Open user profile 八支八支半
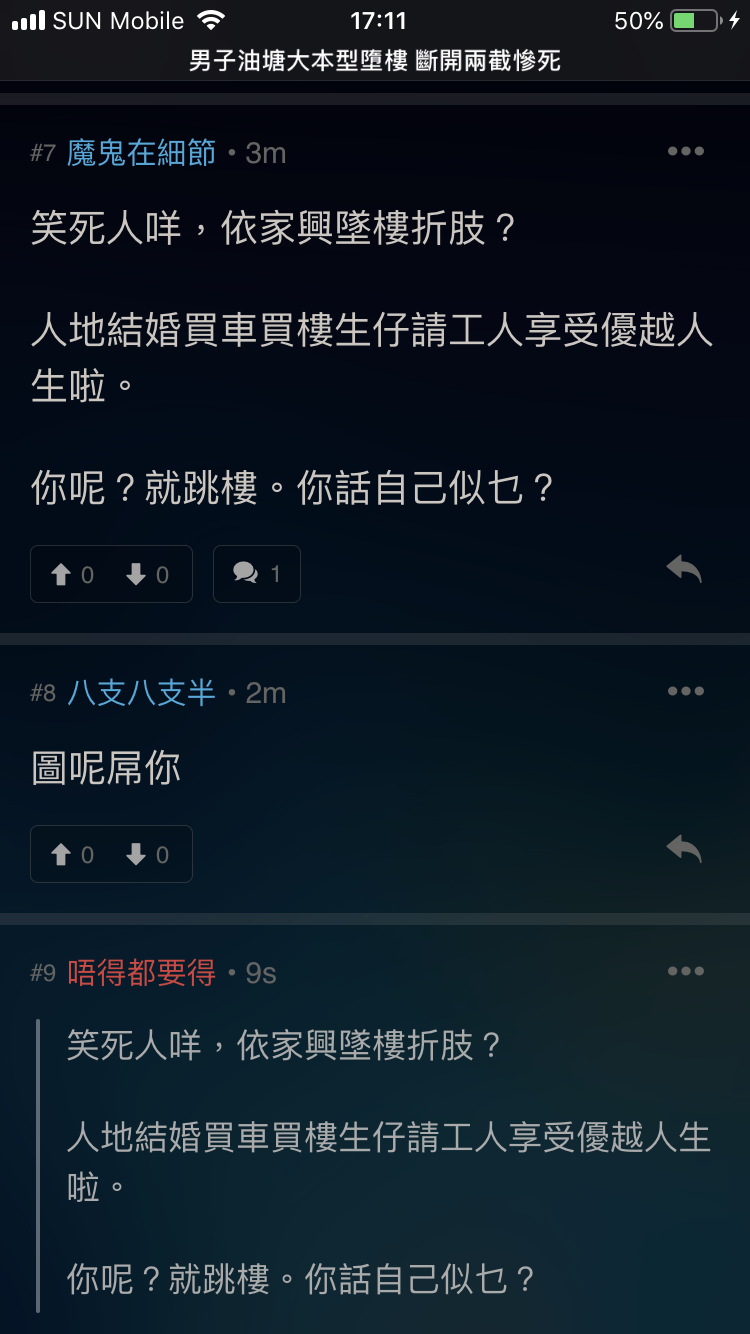 (x=141, y=693)
